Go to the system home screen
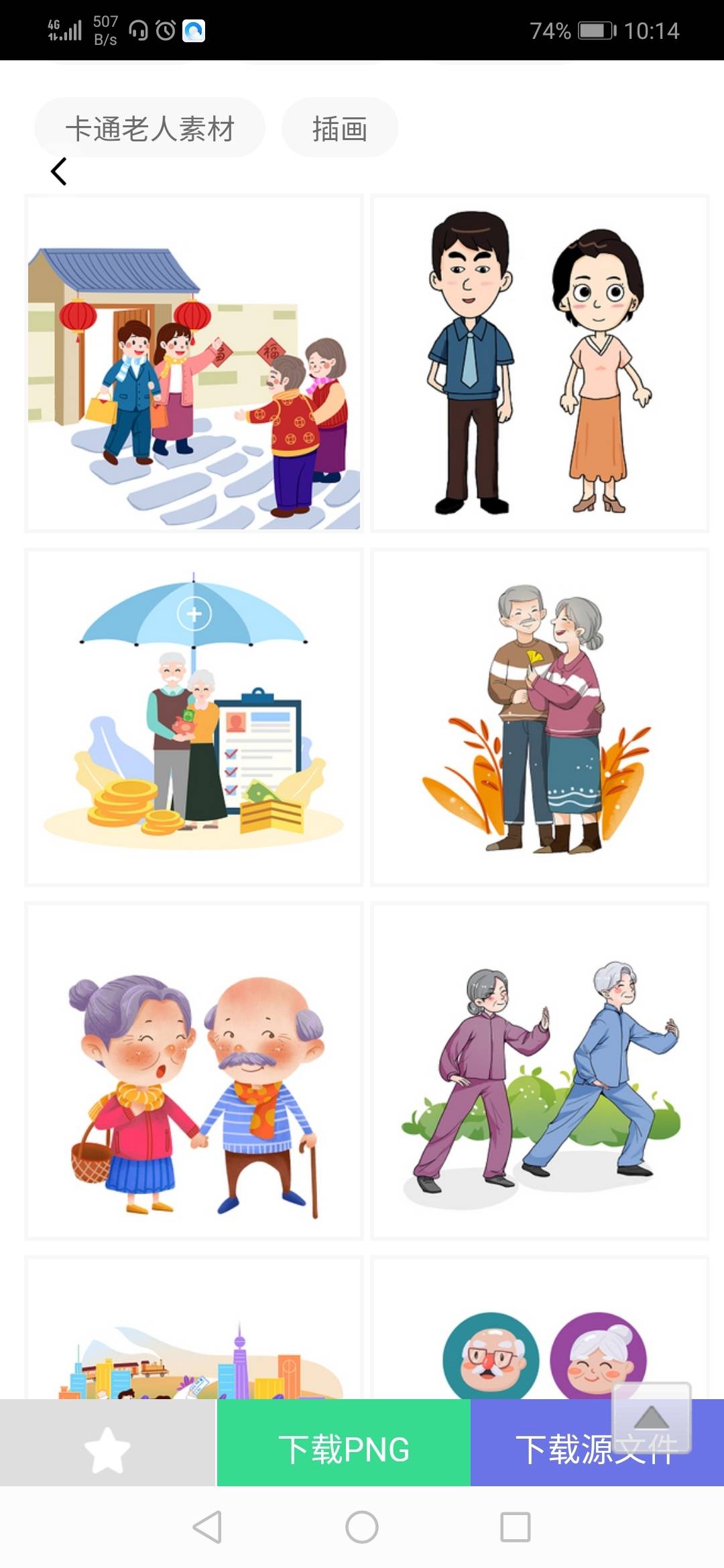 click(362, 1527)
